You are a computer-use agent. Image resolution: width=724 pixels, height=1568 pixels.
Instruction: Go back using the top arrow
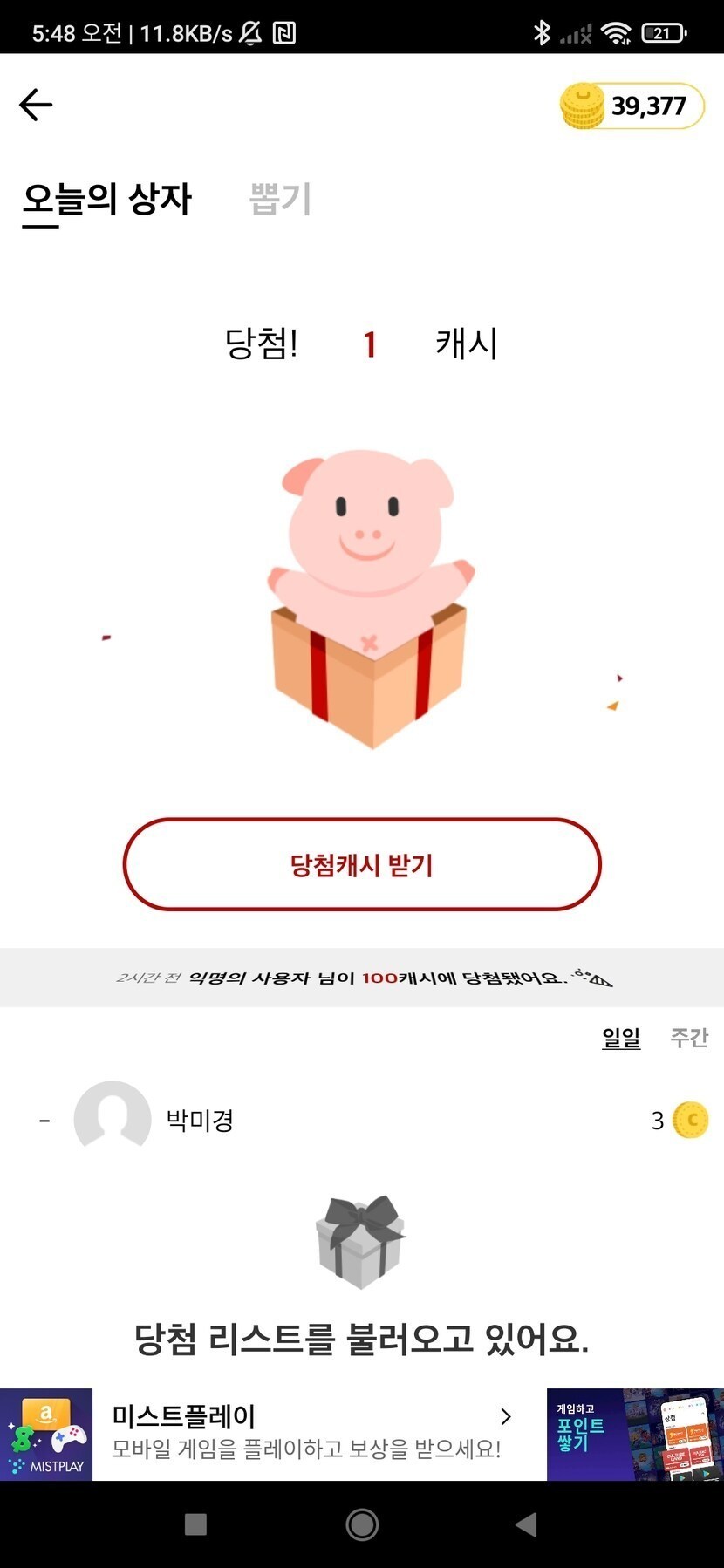click(36, 105)
